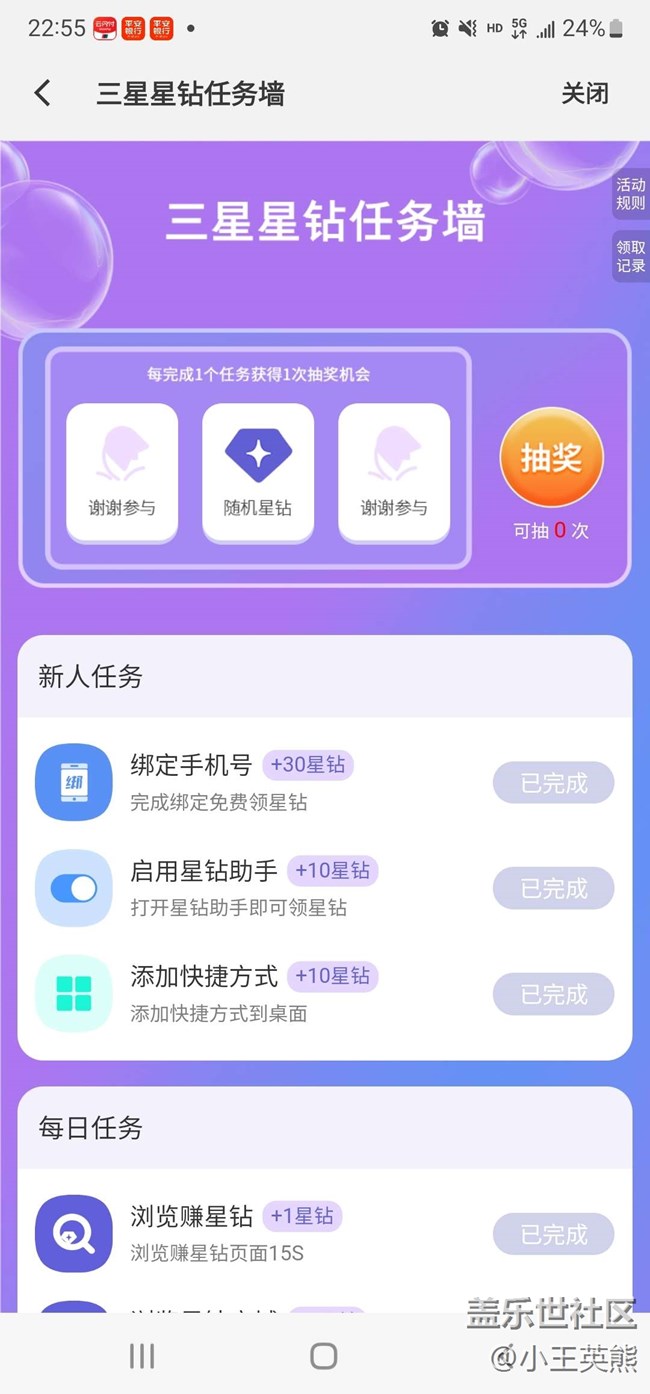
Task: Tap 已完成 button for 浏览赚星钻
Action: 553,1235
